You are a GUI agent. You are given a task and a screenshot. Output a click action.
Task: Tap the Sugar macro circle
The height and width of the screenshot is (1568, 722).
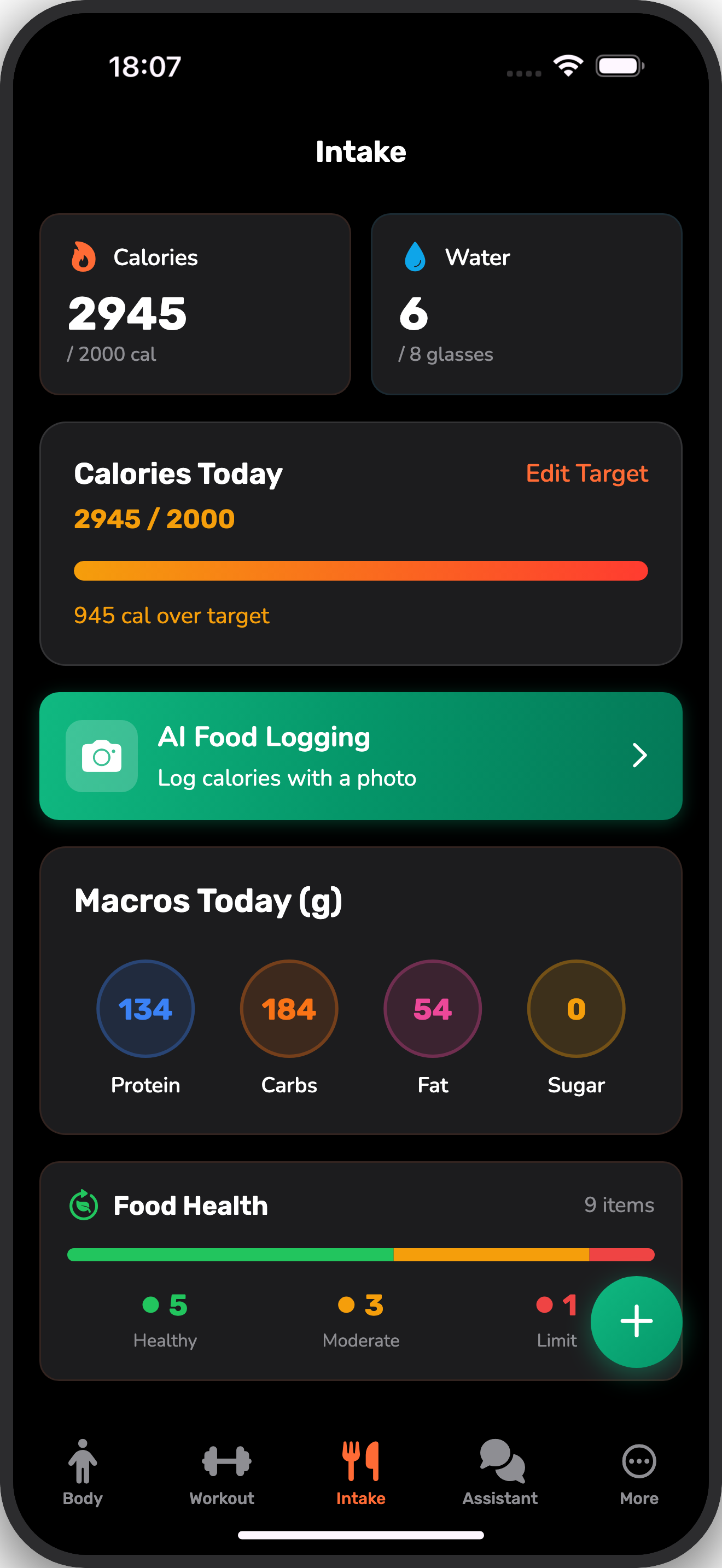(x=576, y=1009)
